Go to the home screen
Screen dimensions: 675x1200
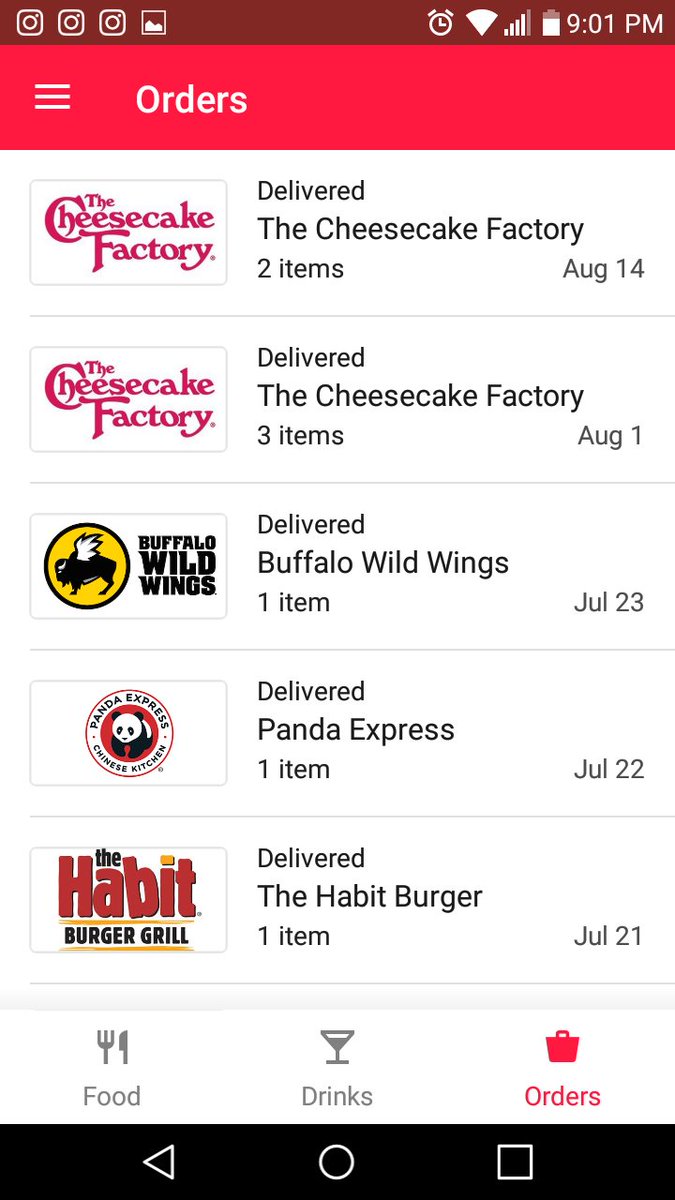click(x=337, y=1161)
